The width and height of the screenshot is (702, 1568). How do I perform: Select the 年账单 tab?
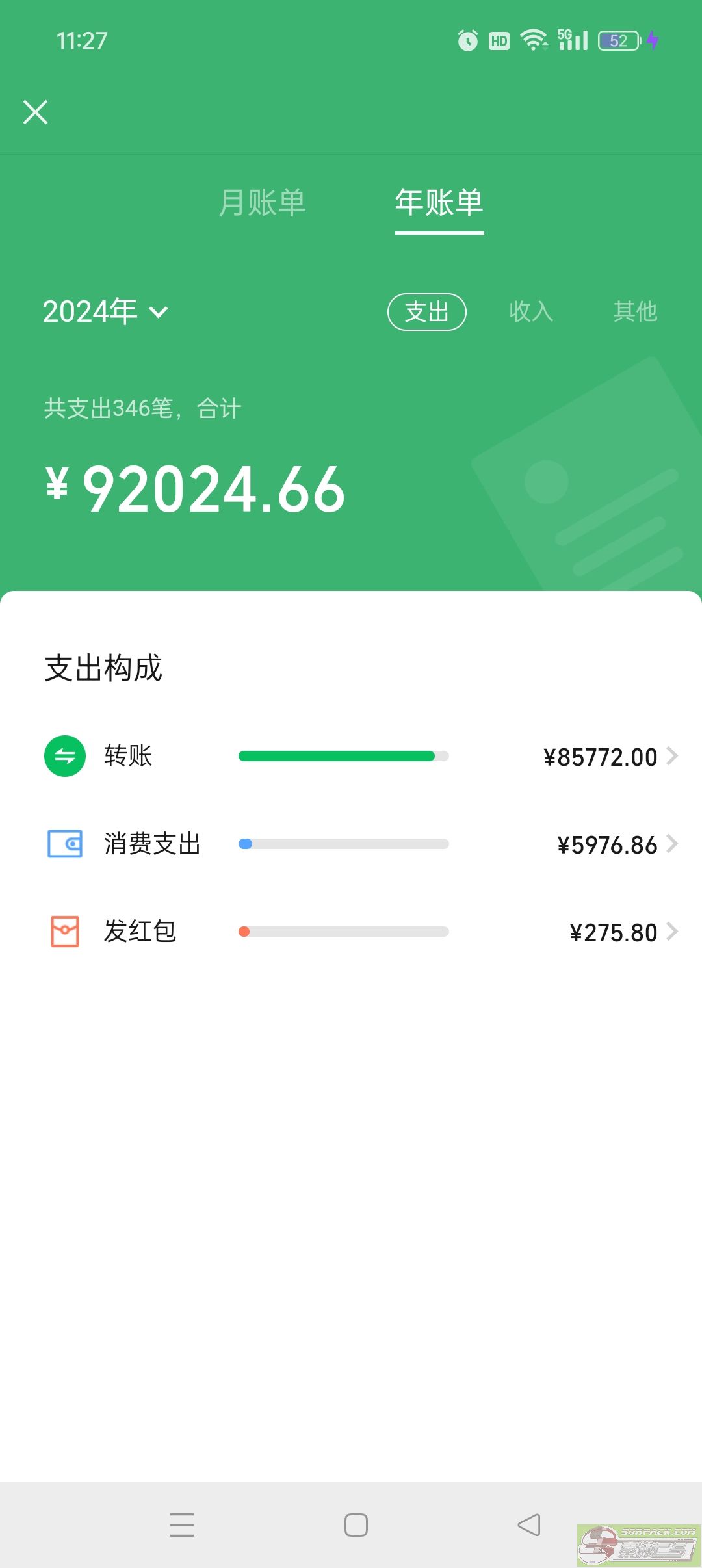coord(439,202)
